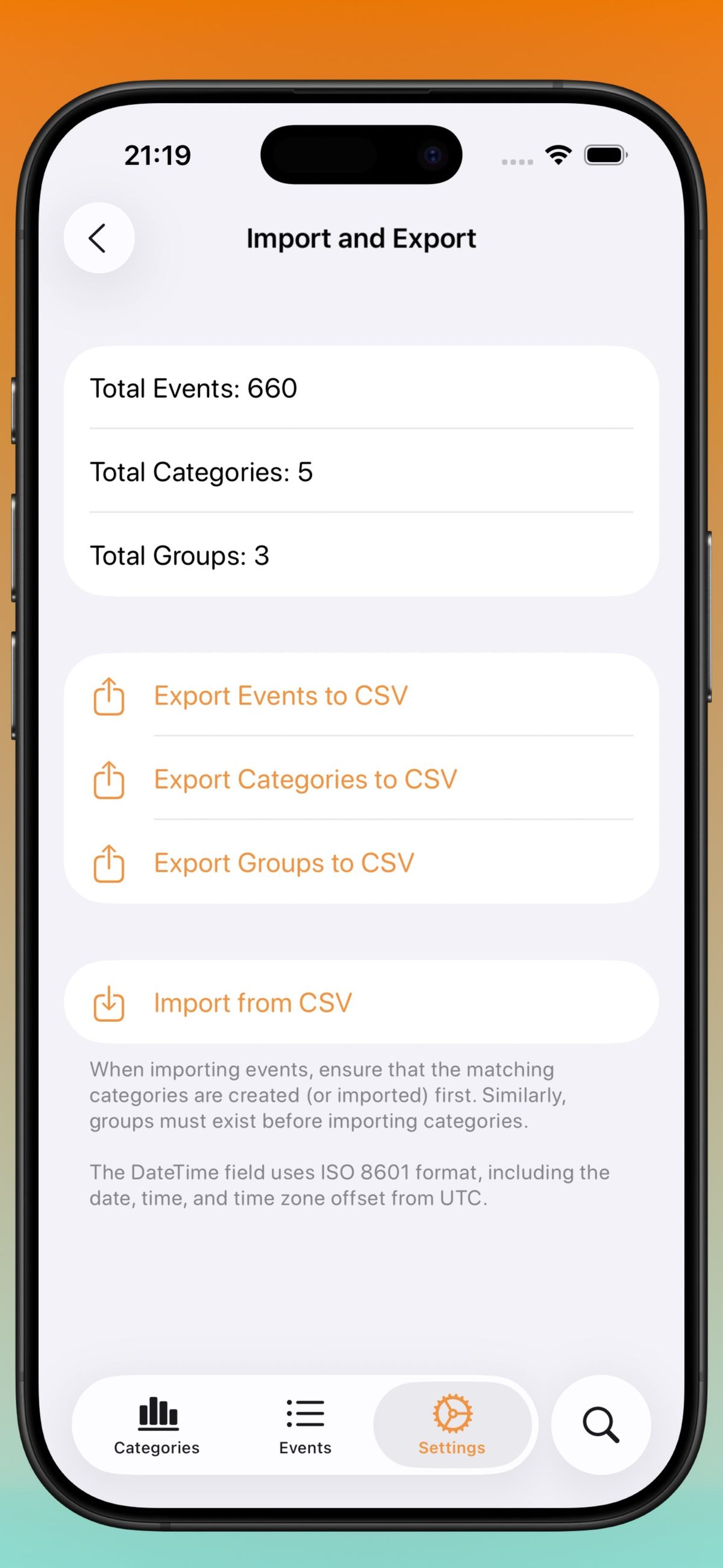Screen dimensions: 723x1568
Task: Select Import from CSV
Action: [252, 1003]
